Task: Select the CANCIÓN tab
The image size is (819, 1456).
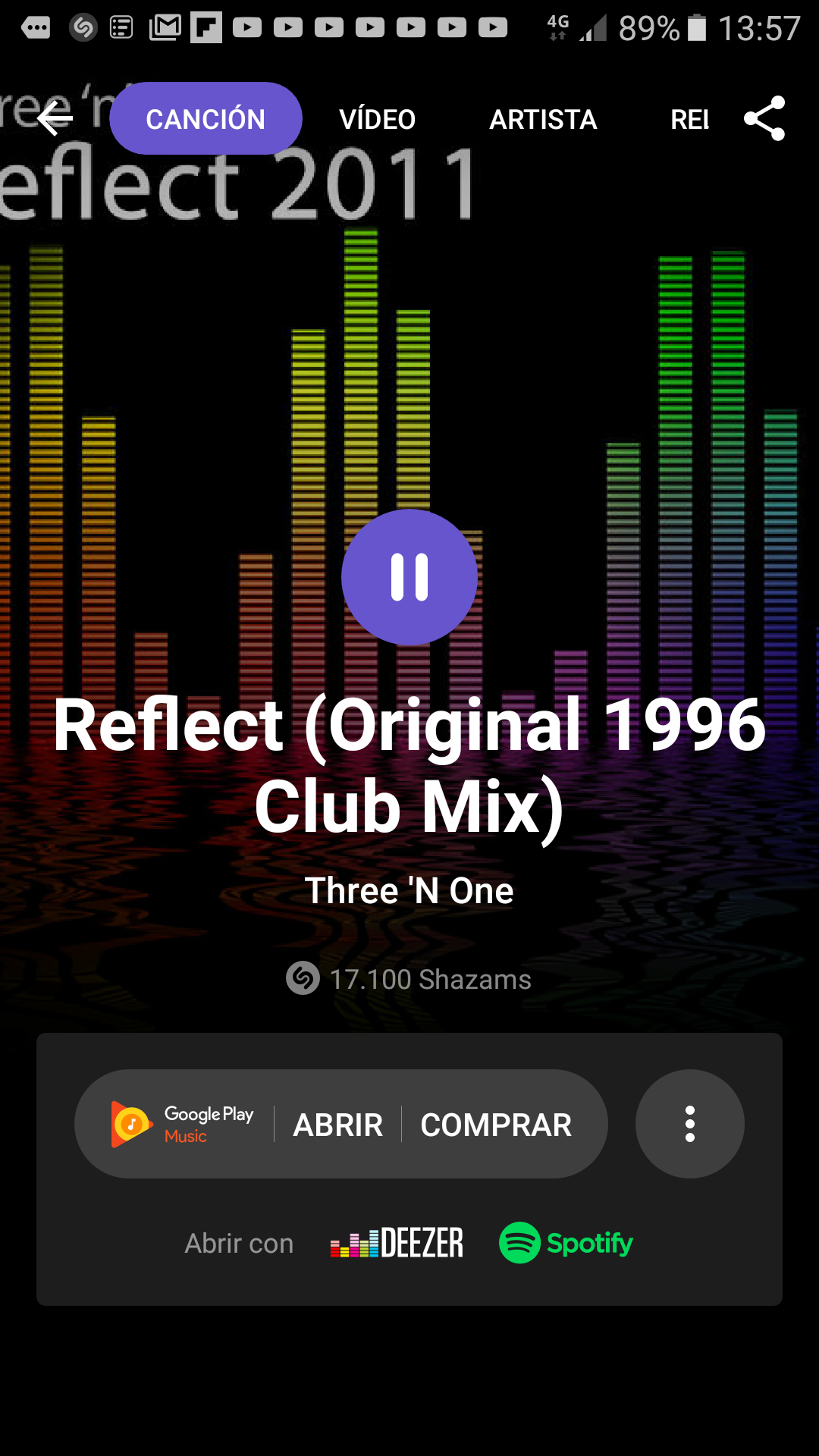Action: [x=206, y=119]
